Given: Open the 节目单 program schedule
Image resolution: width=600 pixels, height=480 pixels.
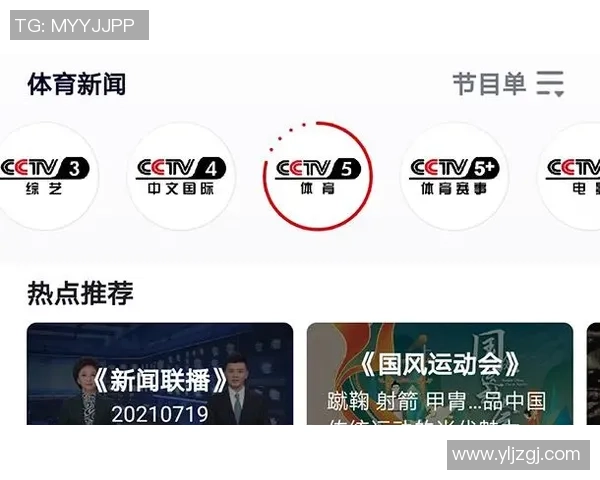Looking at the screenshot, I should (x=507, y=84).
